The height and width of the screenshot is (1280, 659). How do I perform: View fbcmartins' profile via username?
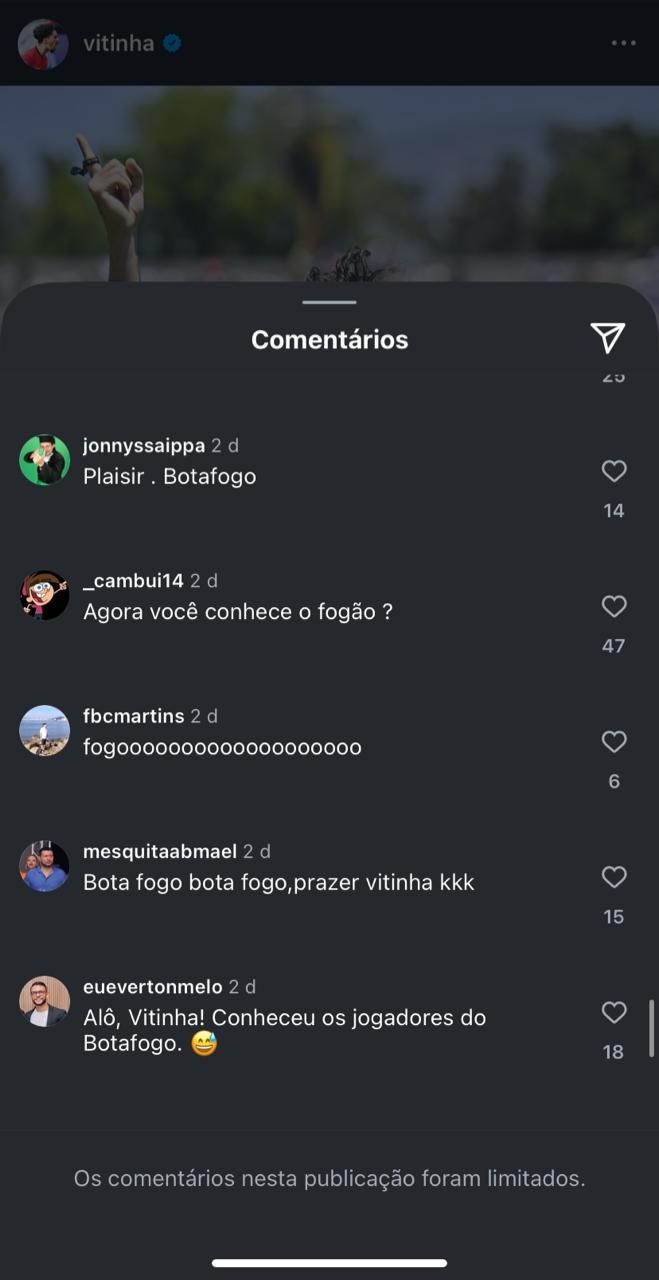tap(134, 716)
